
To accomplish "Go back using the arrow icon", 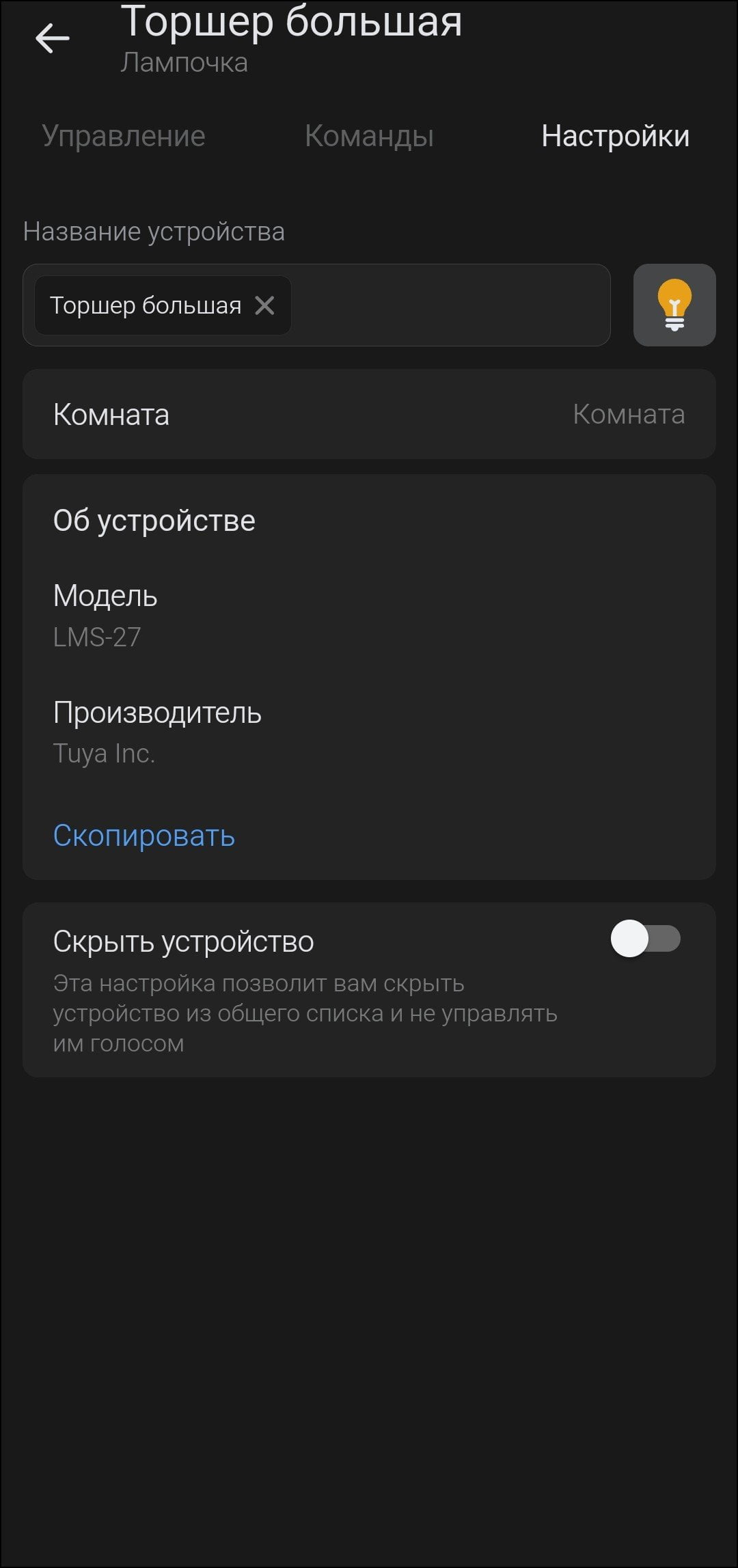I will (53, 38).
